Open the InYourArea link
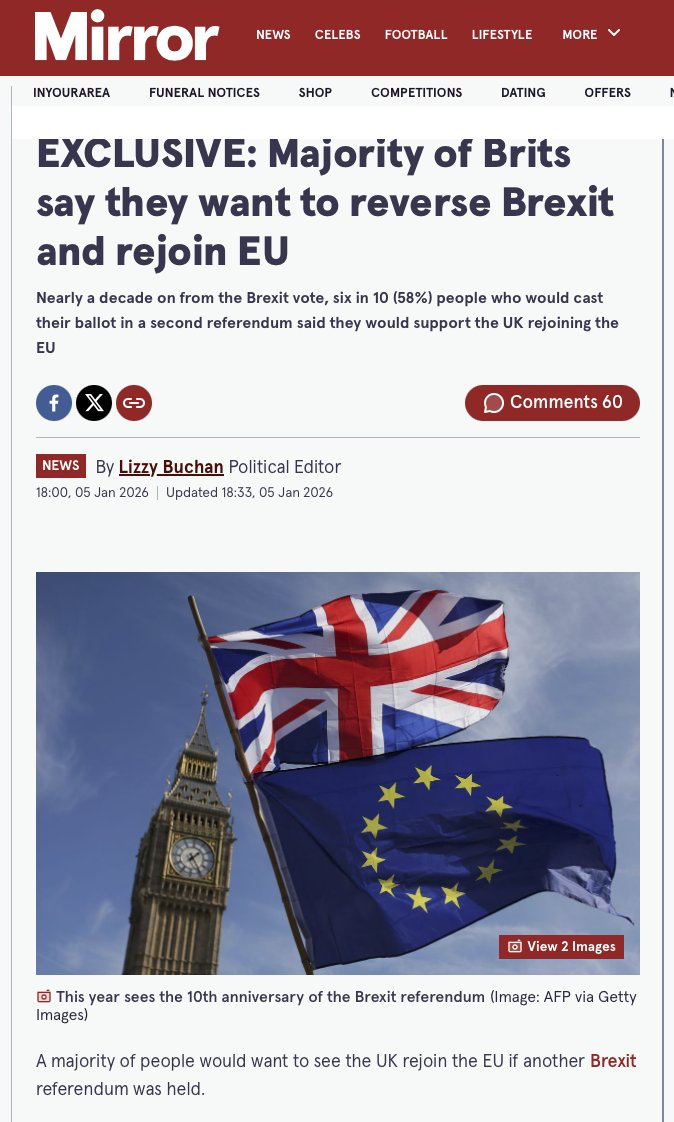 coord(71,93)
